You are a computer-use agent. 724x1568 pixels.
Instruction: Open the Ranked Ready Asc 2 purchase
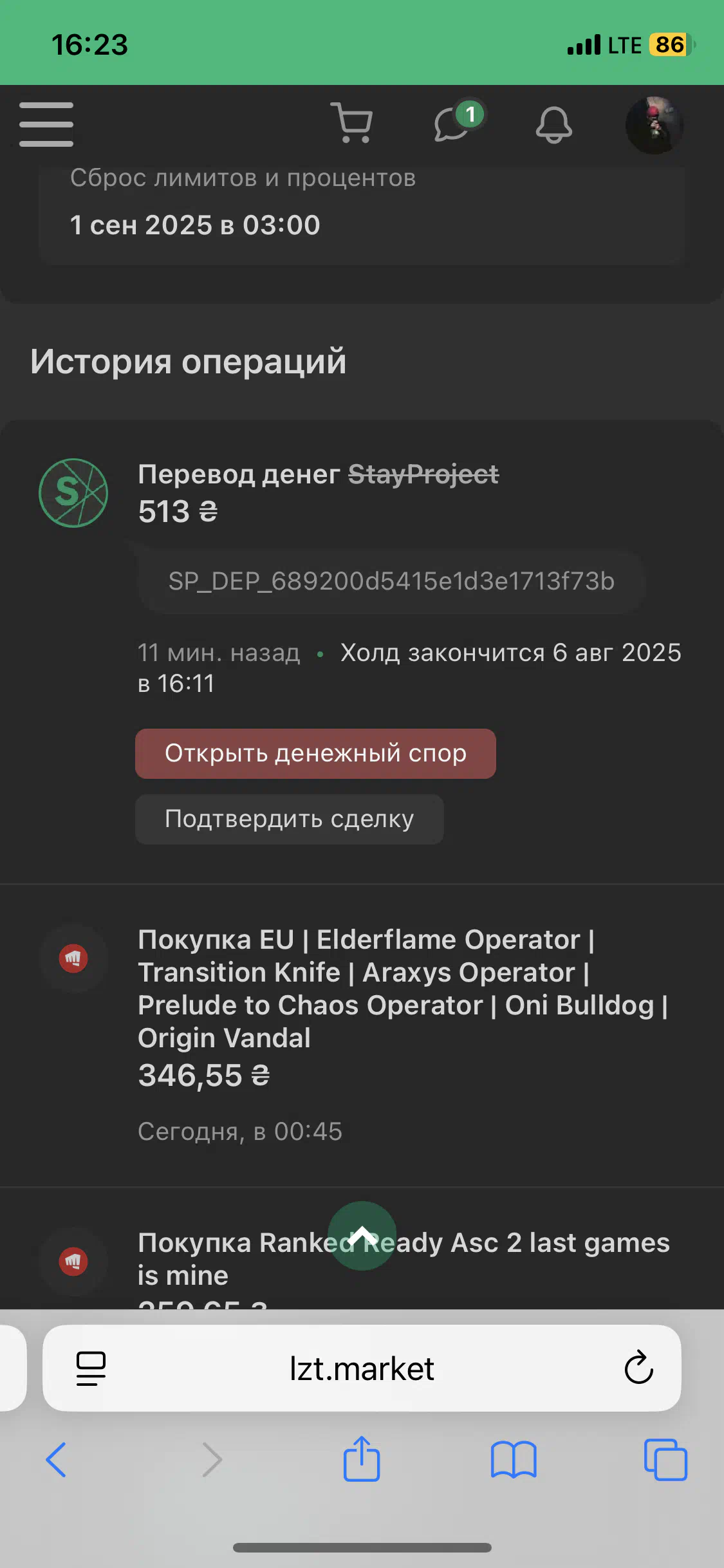pos(404,1259)
